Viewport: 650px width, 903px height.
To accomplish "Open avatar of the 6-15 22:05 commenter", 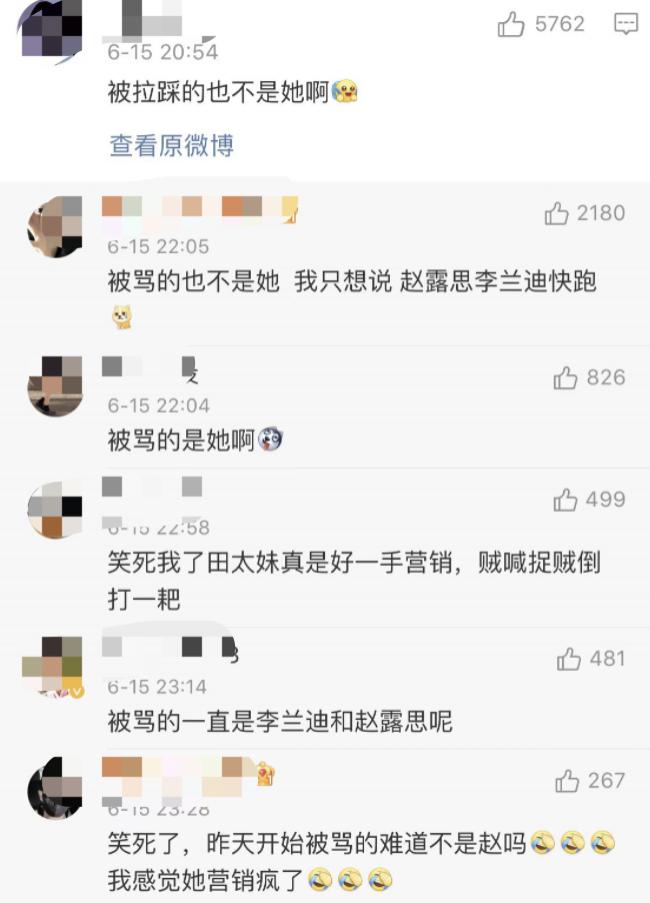I will tap(55, 226).
